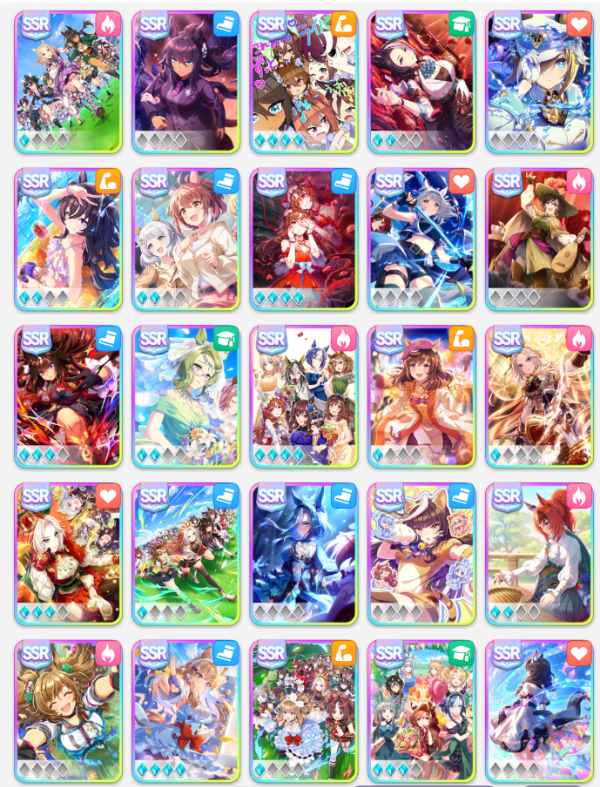The width and height of the screenshot is (600, 787).
Task: Select the white-haired girl in red outfit card
Action: pyautogui.click(x=68, y=554)
